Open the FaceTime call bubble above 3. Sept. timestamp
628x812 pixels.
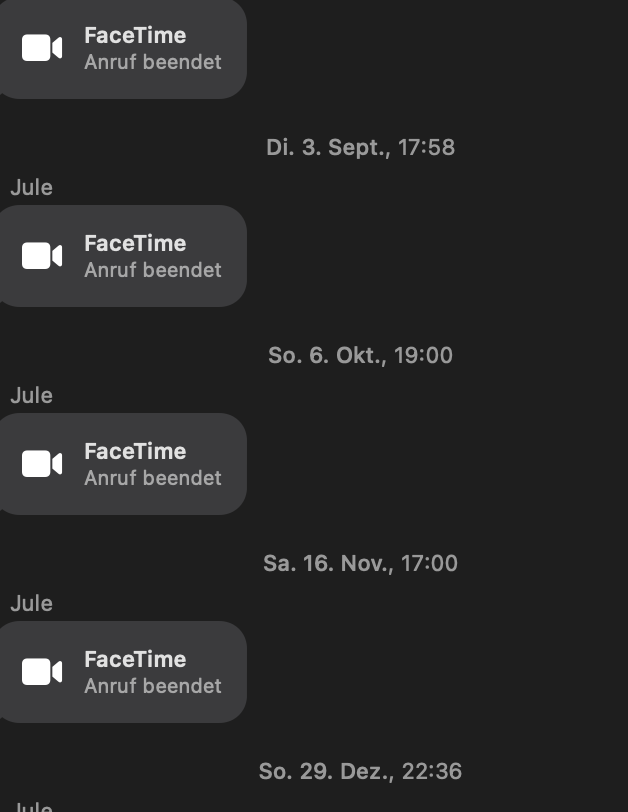click(123, 49)
